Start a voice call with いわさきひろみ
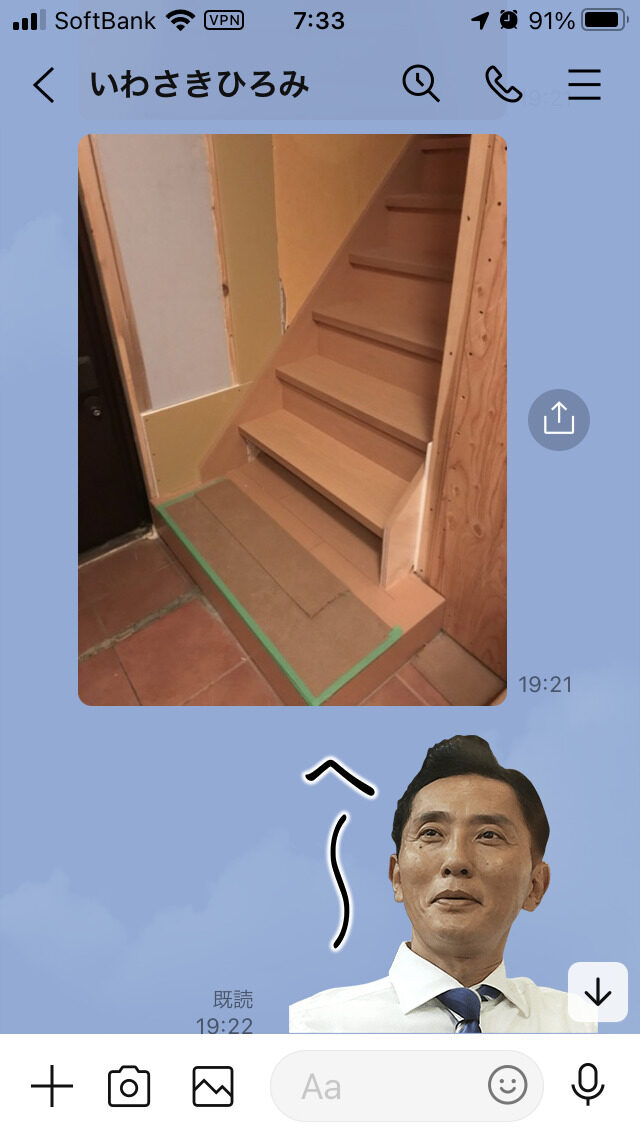The width and height of the screenshot is (640, 1136). coord(503,85)
